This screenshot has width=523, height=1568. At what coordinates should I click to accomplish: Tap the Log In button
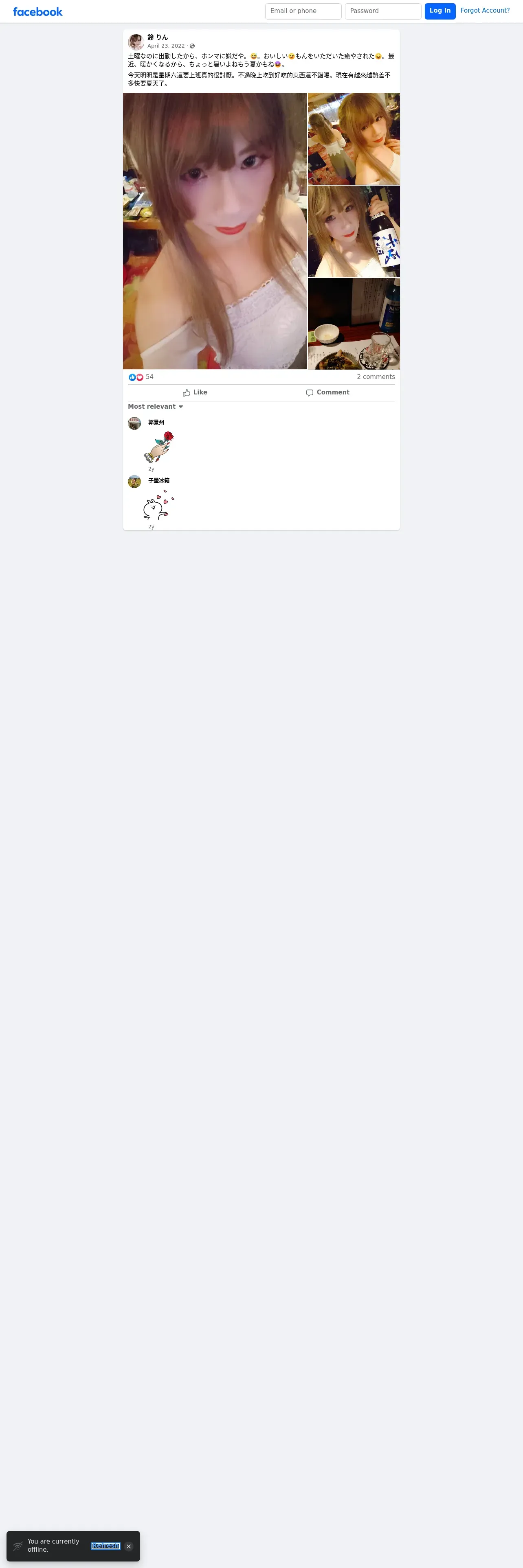[x=440, y=11]
